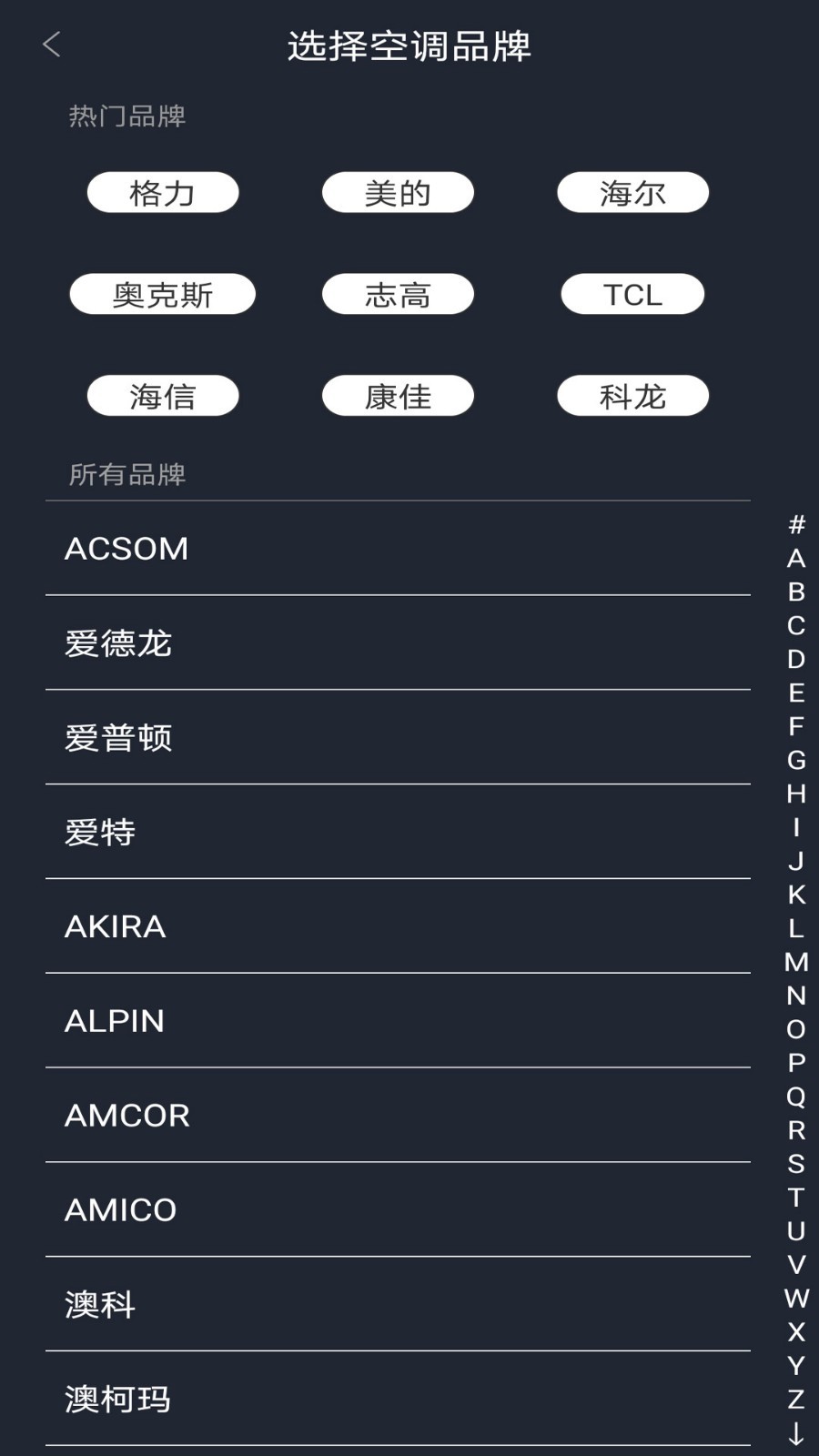Tap the # symbol in the index
This screenshot has height=1456, width=819.
click(x=796, y=524)
